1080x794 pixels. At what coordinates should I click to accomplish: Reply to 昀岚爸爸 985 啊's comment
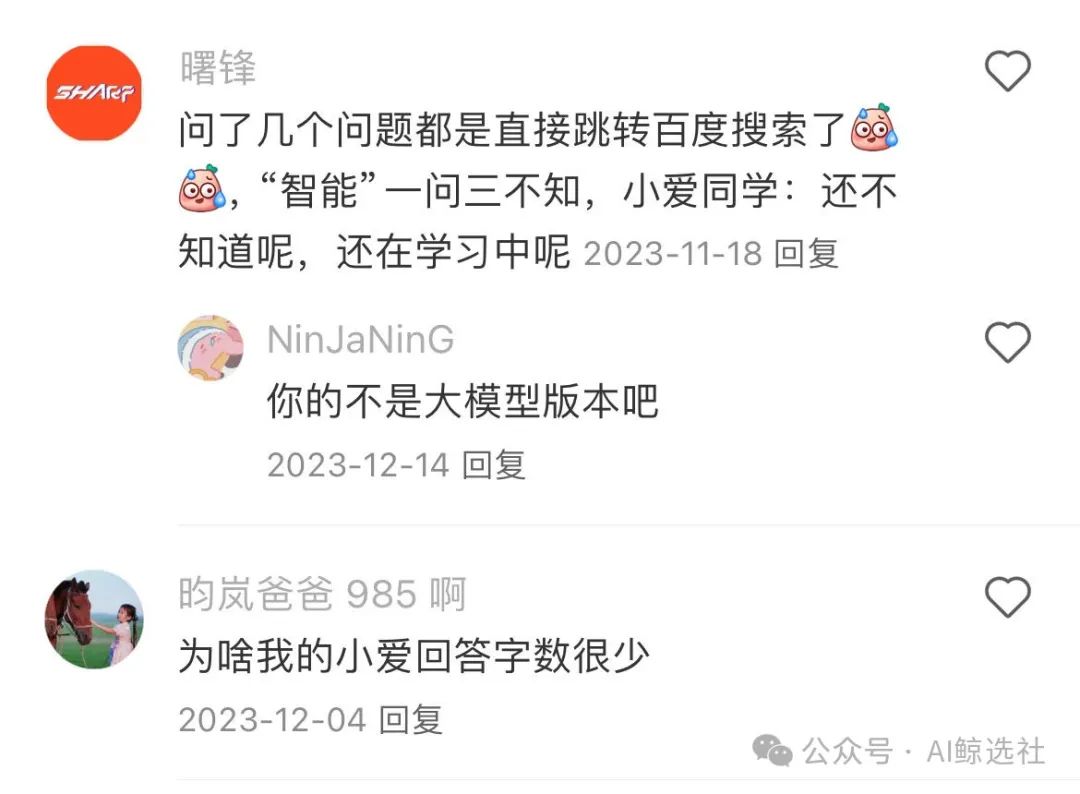coord(412,719)
